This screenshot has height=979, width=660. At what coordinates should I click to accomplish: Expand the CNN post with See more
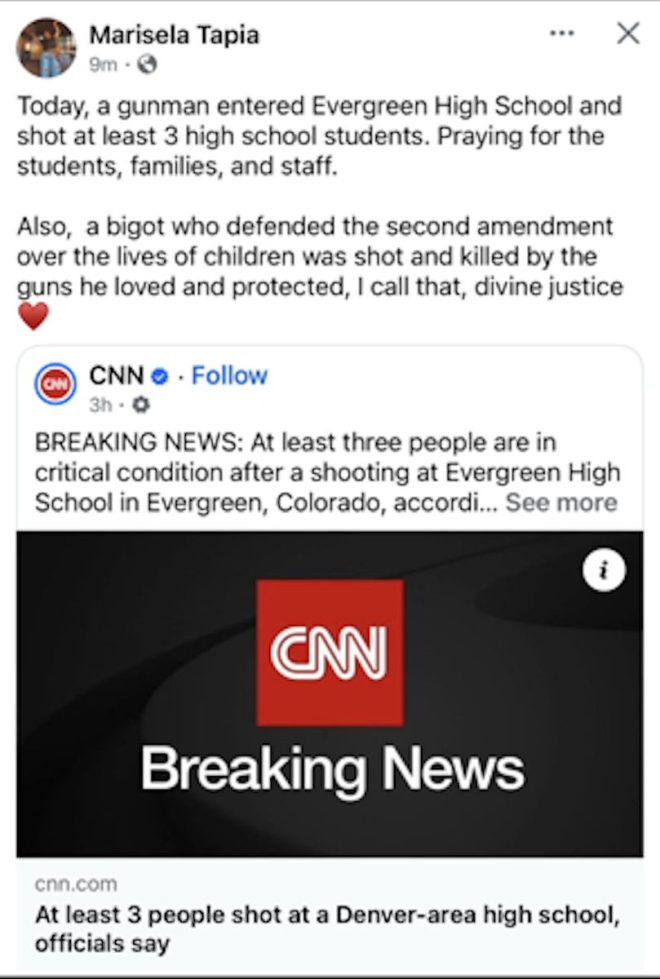point(561,502)
